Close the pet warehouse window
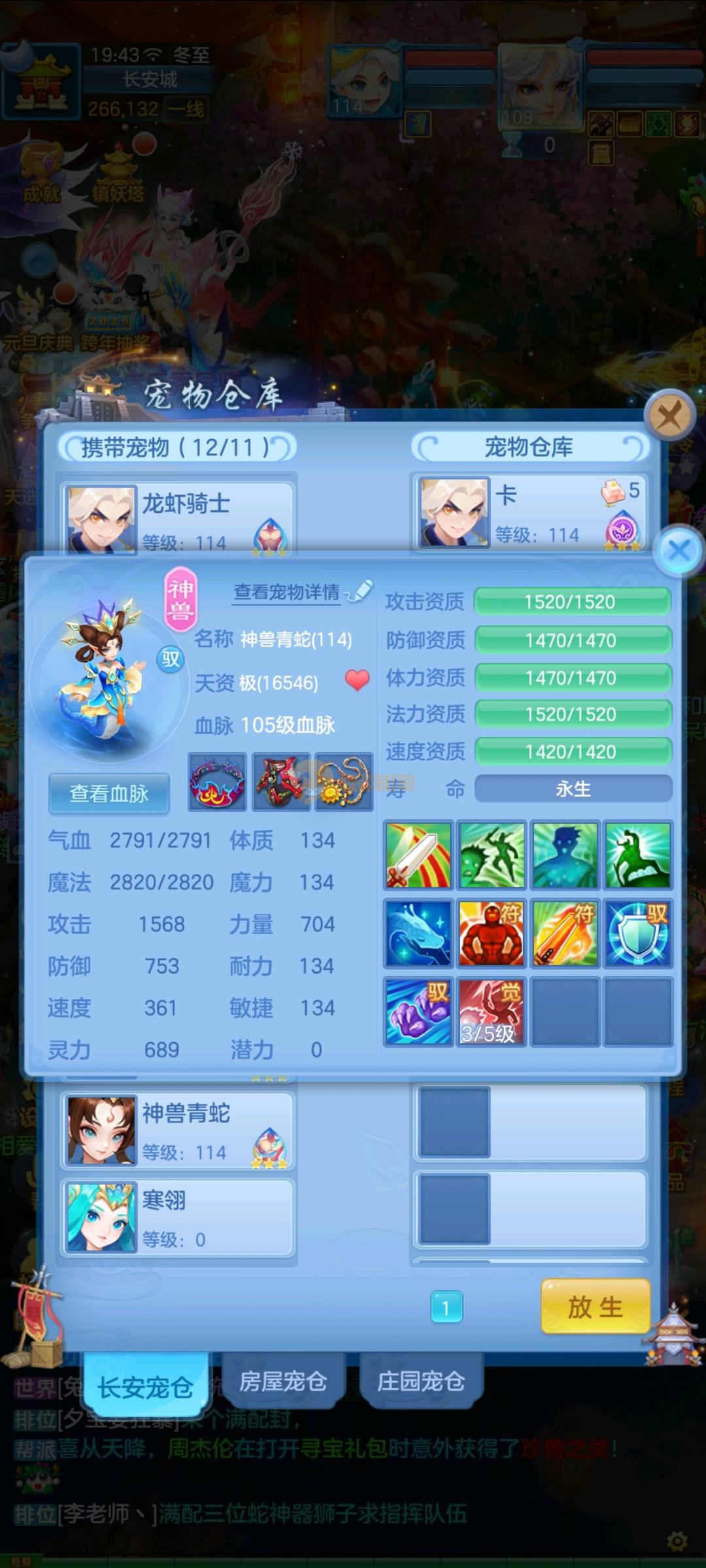The height and width of the screenshot is (1568, 706). click(669, 416)
